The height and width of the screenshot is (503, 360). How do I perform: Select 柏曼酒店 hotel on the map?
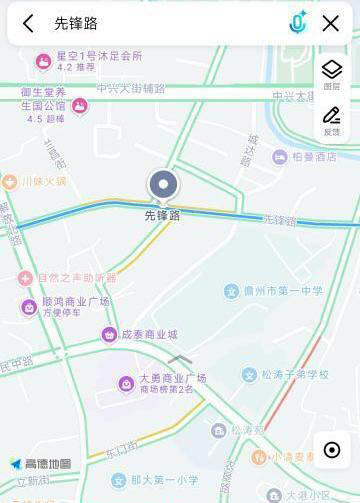(280, 157)
